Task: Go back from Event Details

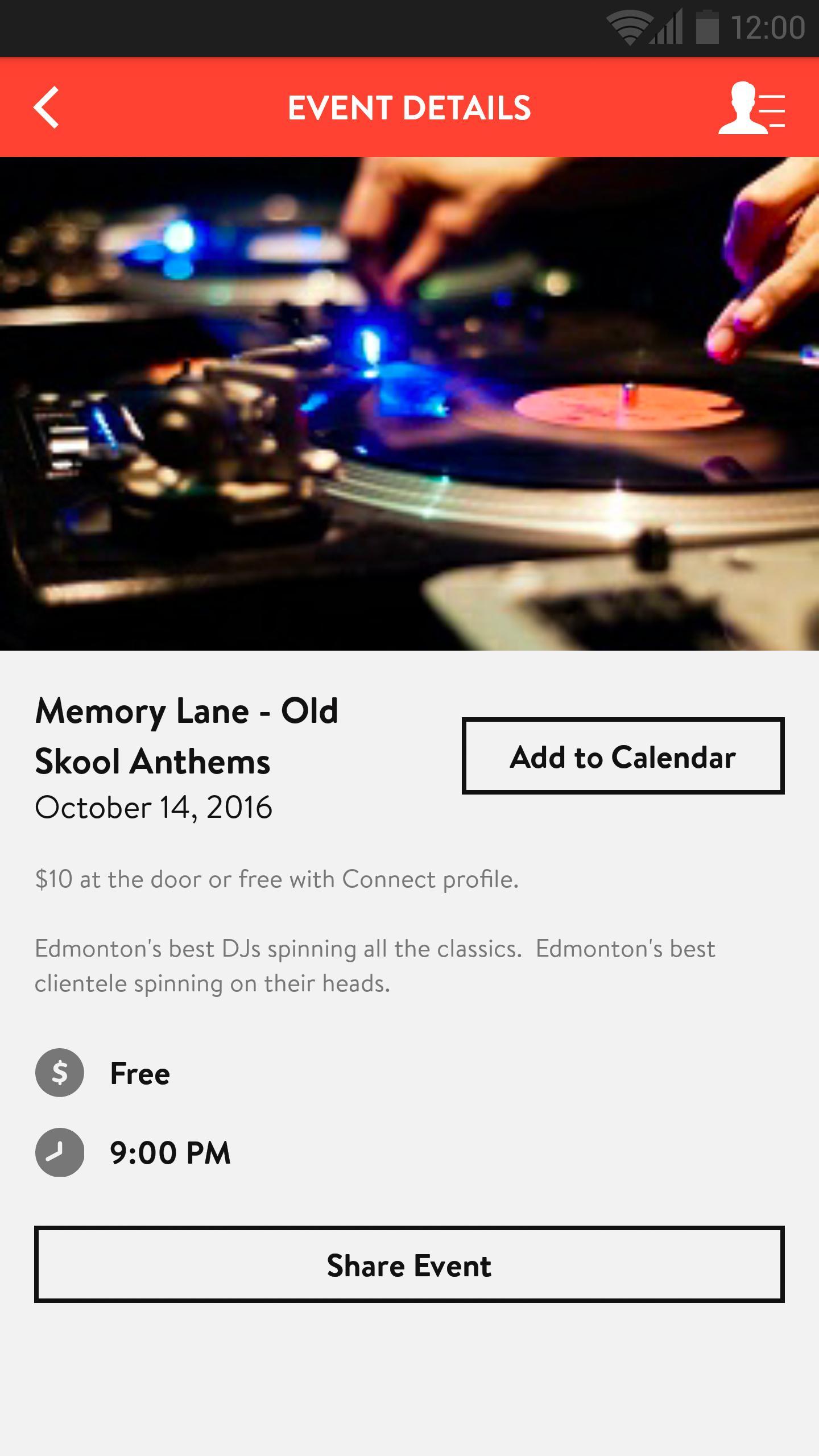Action: 47,107
